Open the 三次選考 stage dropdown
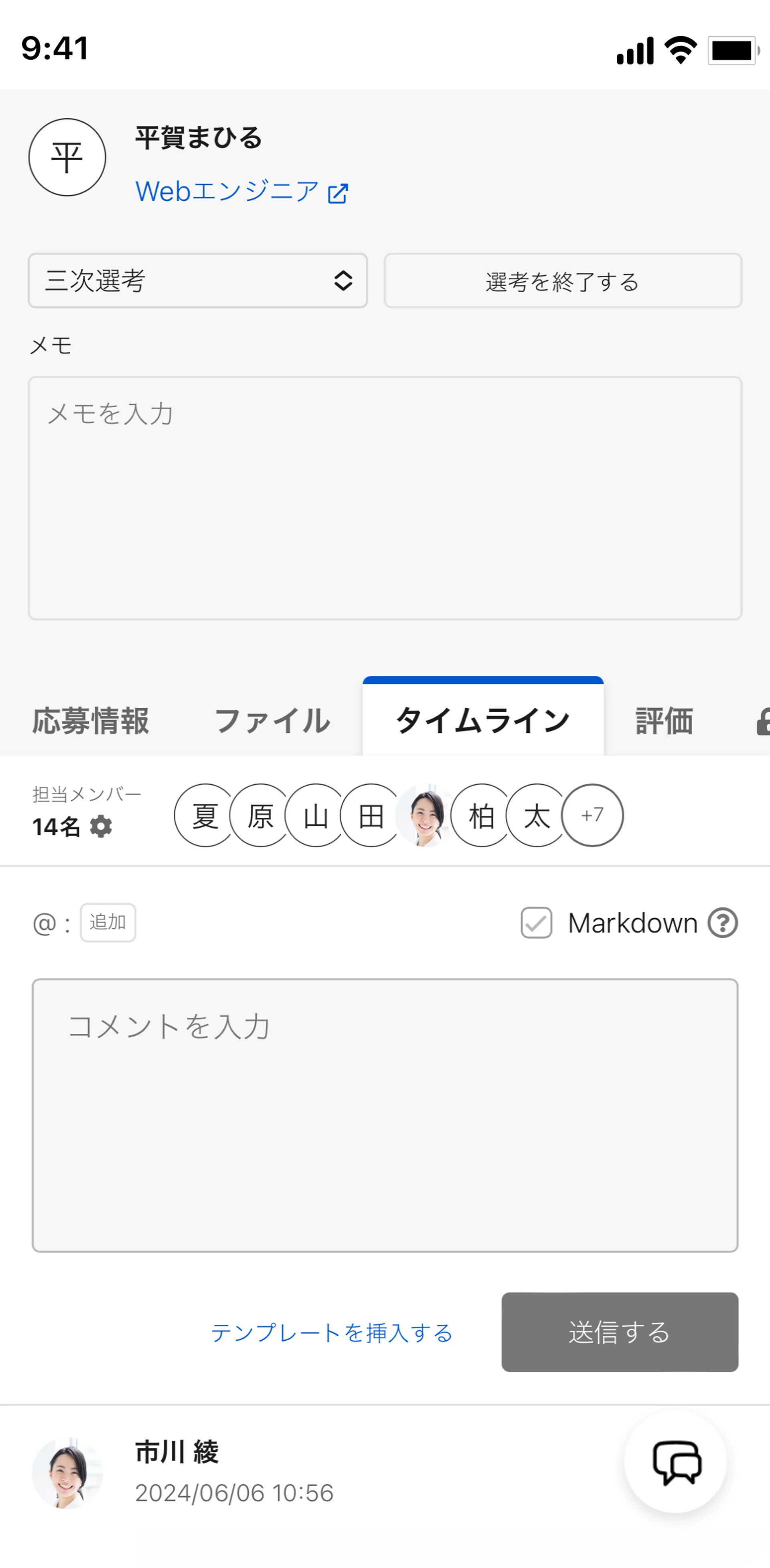 coord(198,281)
